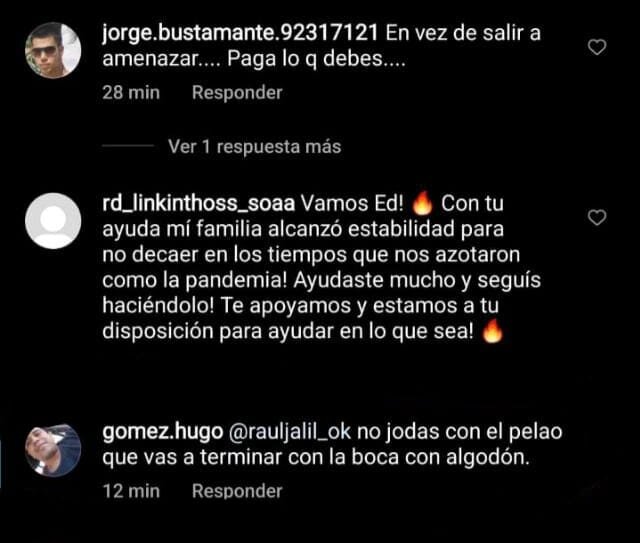Expand Ver 1 respuesta más

pos(254,147)
